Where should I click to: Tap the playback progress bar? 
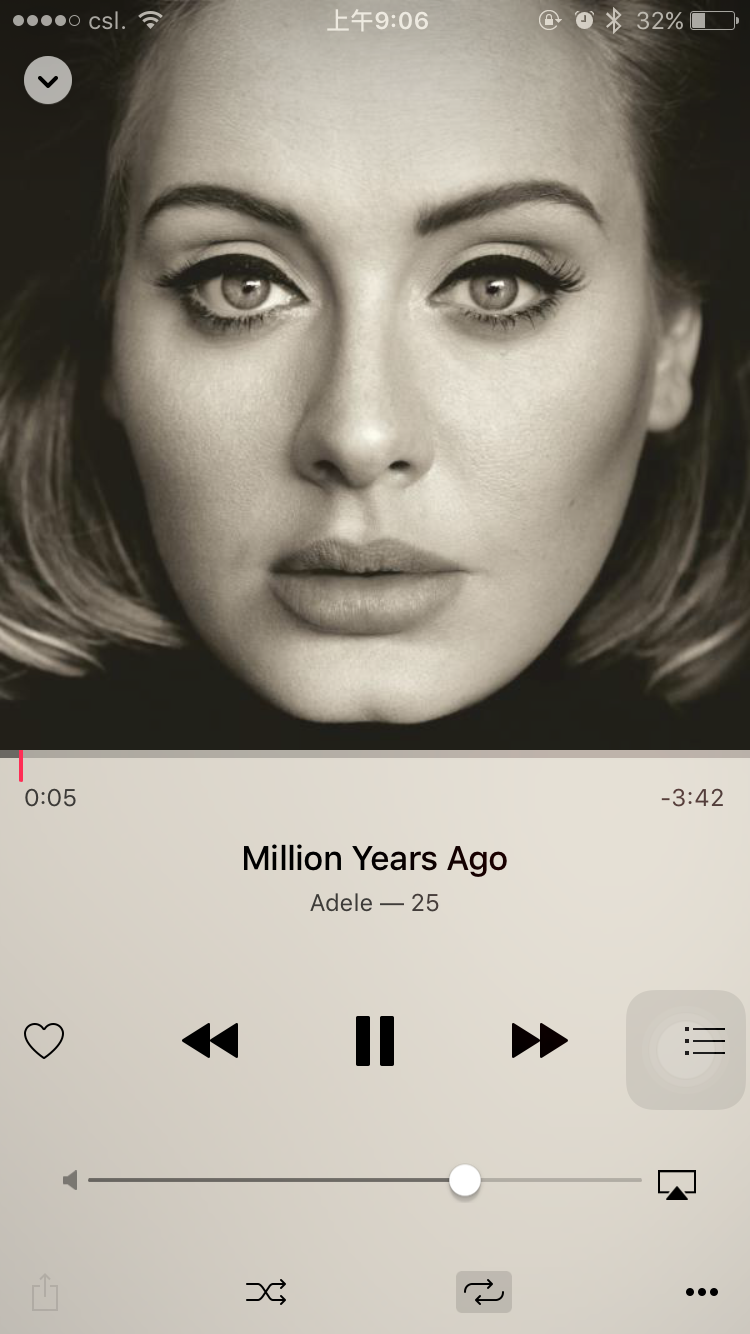coord(375,754)
